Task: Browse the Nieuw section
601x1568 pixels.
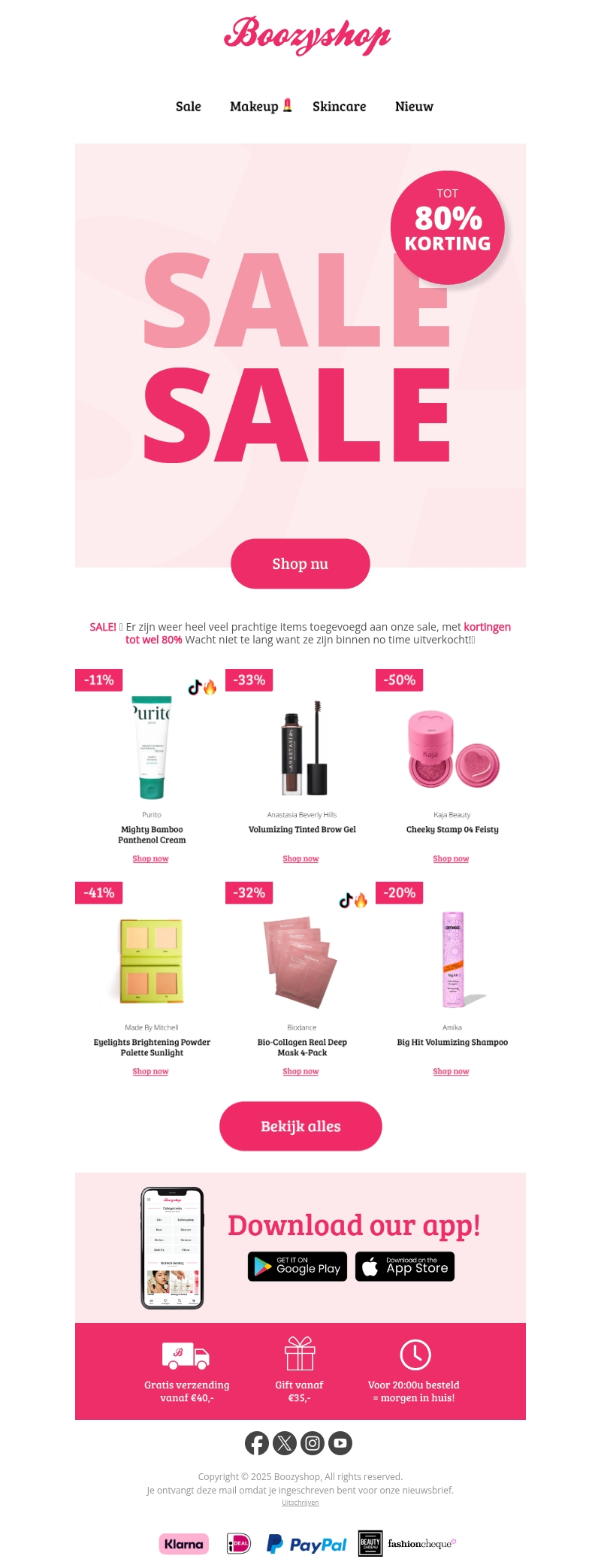Action: [x=414, y=107]
